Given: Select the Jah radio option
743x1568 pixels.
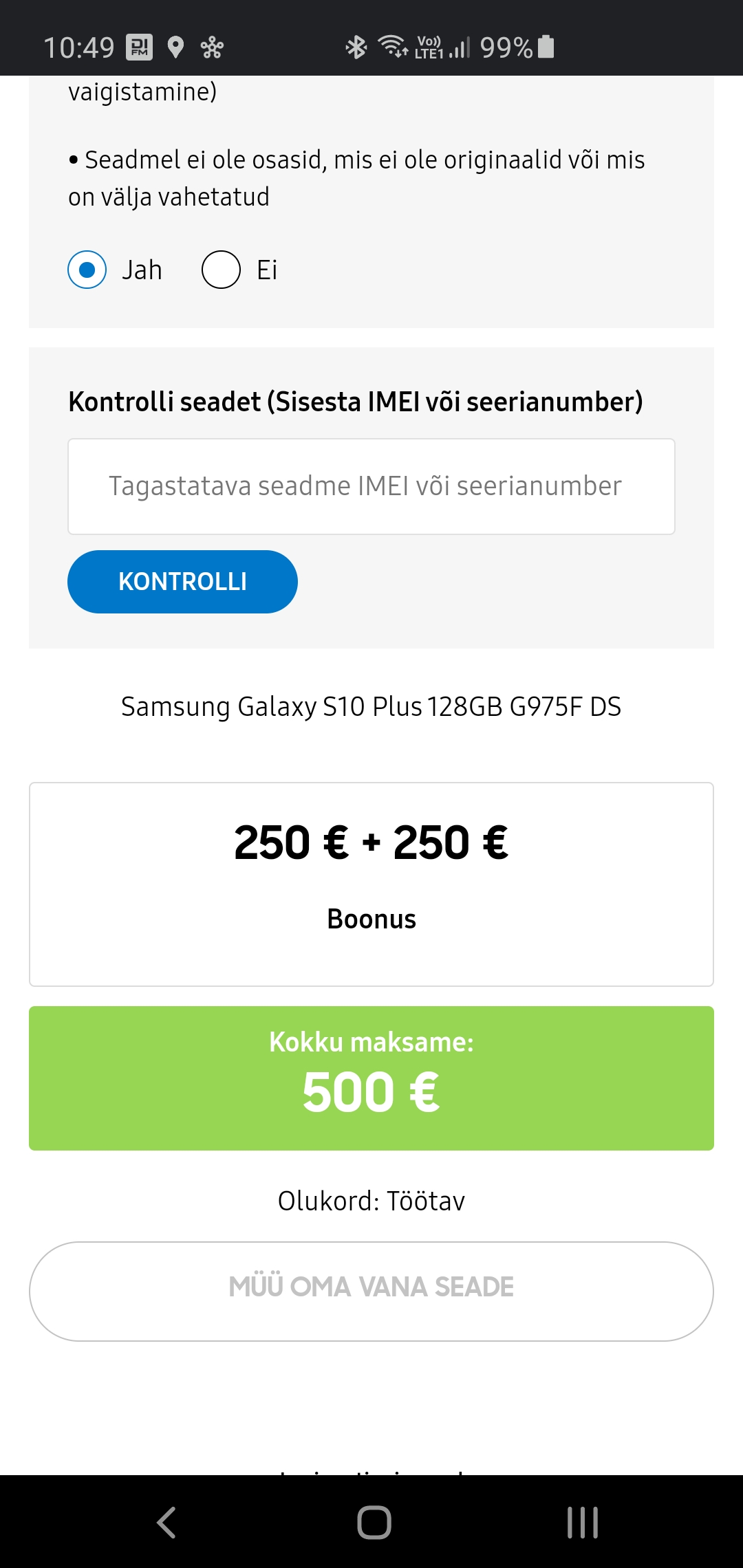Looking at the screenshot, I should [87, 270].
